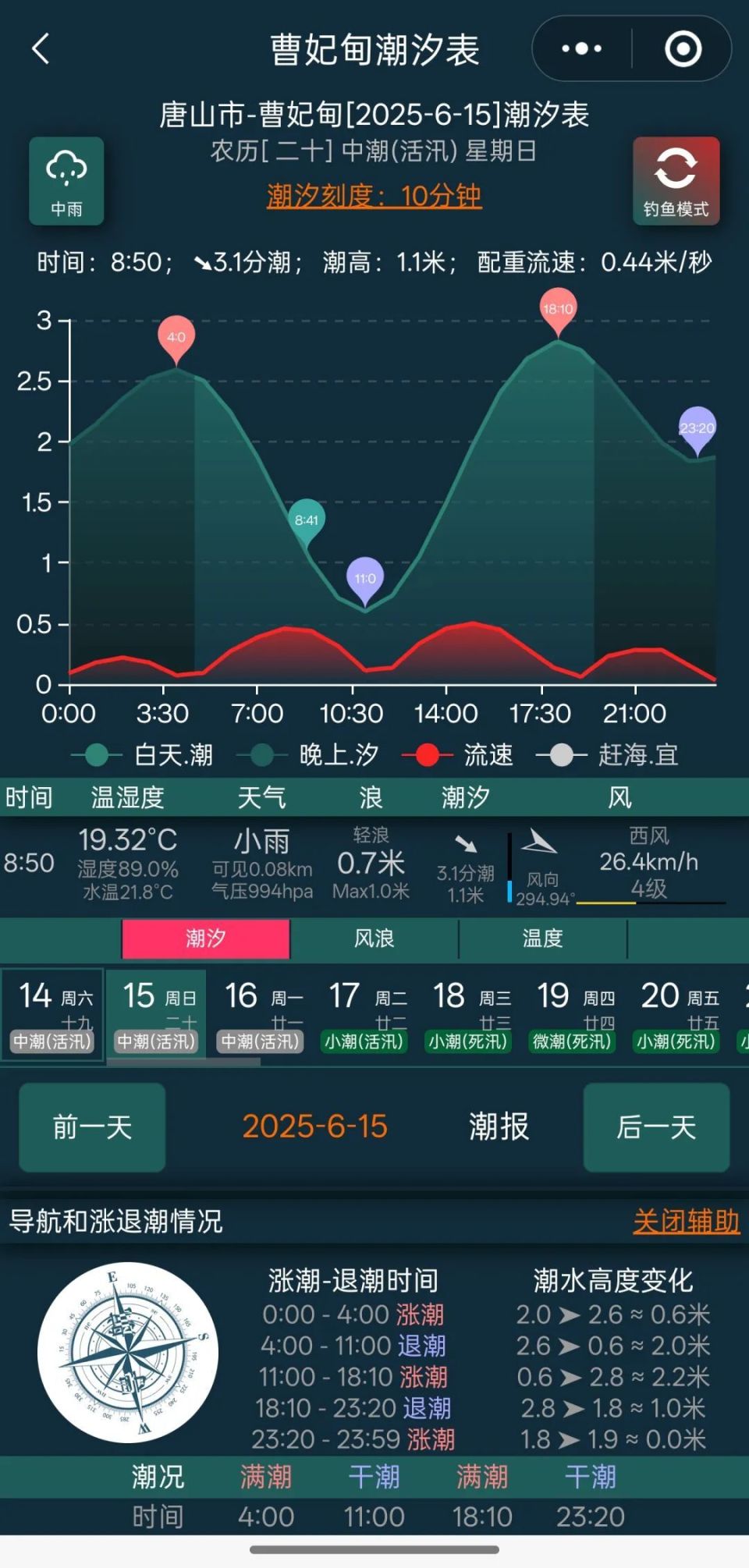Screen dimensions: 749x1568
Task: Open the 2025-6-15 date picker
Action: (x=316, y=1126)
